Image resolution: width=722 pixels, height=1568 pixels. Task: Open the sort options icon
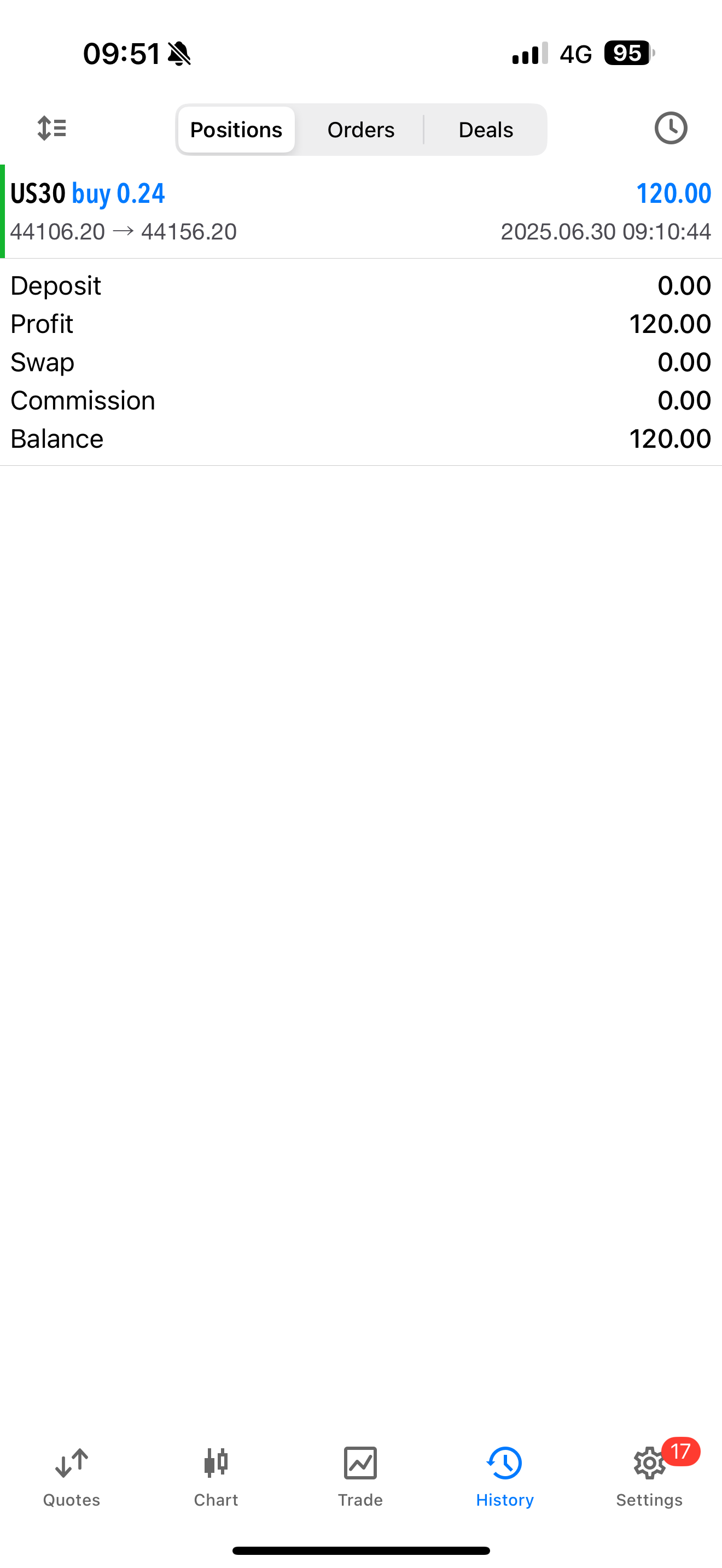pos(52,128)
